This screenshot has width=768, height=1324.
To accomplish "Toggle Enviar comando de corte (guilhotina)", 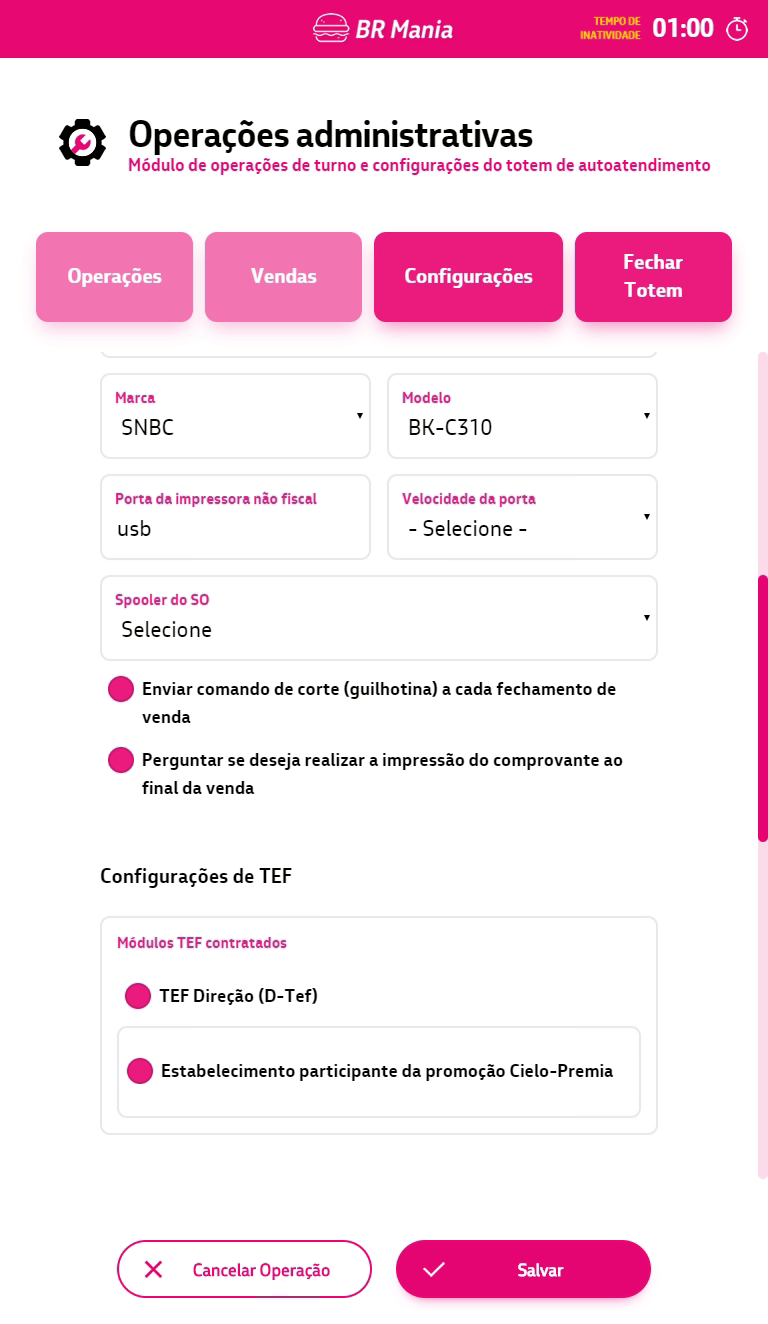I will pos(121,689).
